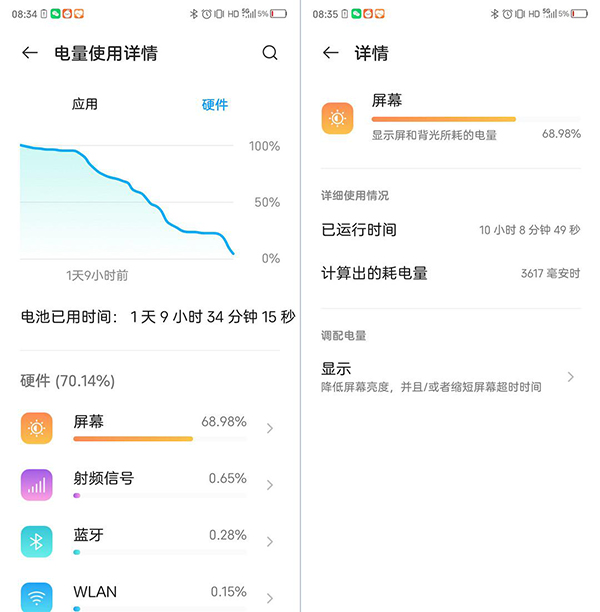
Task: Open search on the battery usage page
Action: tap(270, 53)
